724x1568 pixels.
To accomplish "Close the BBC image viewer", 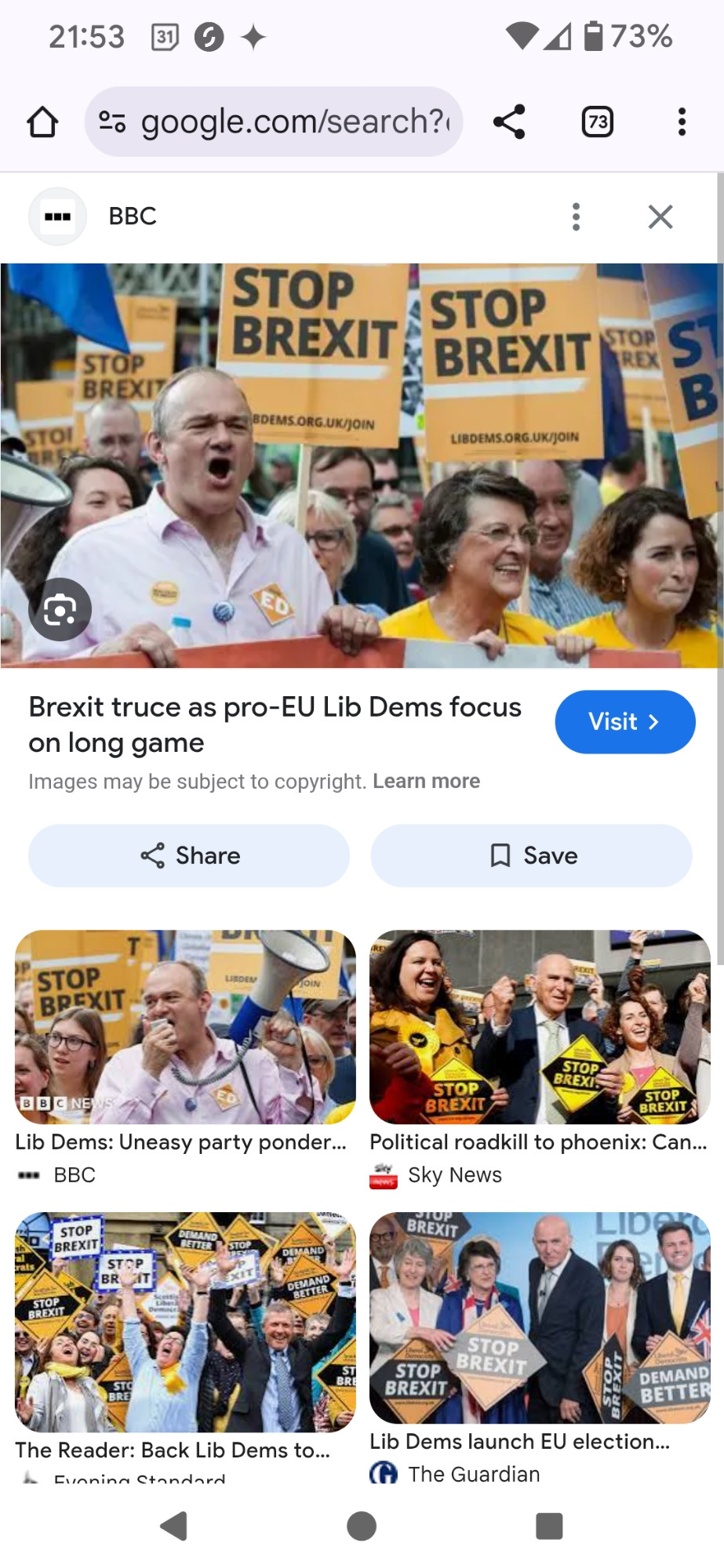I will (x=660, y=216).
